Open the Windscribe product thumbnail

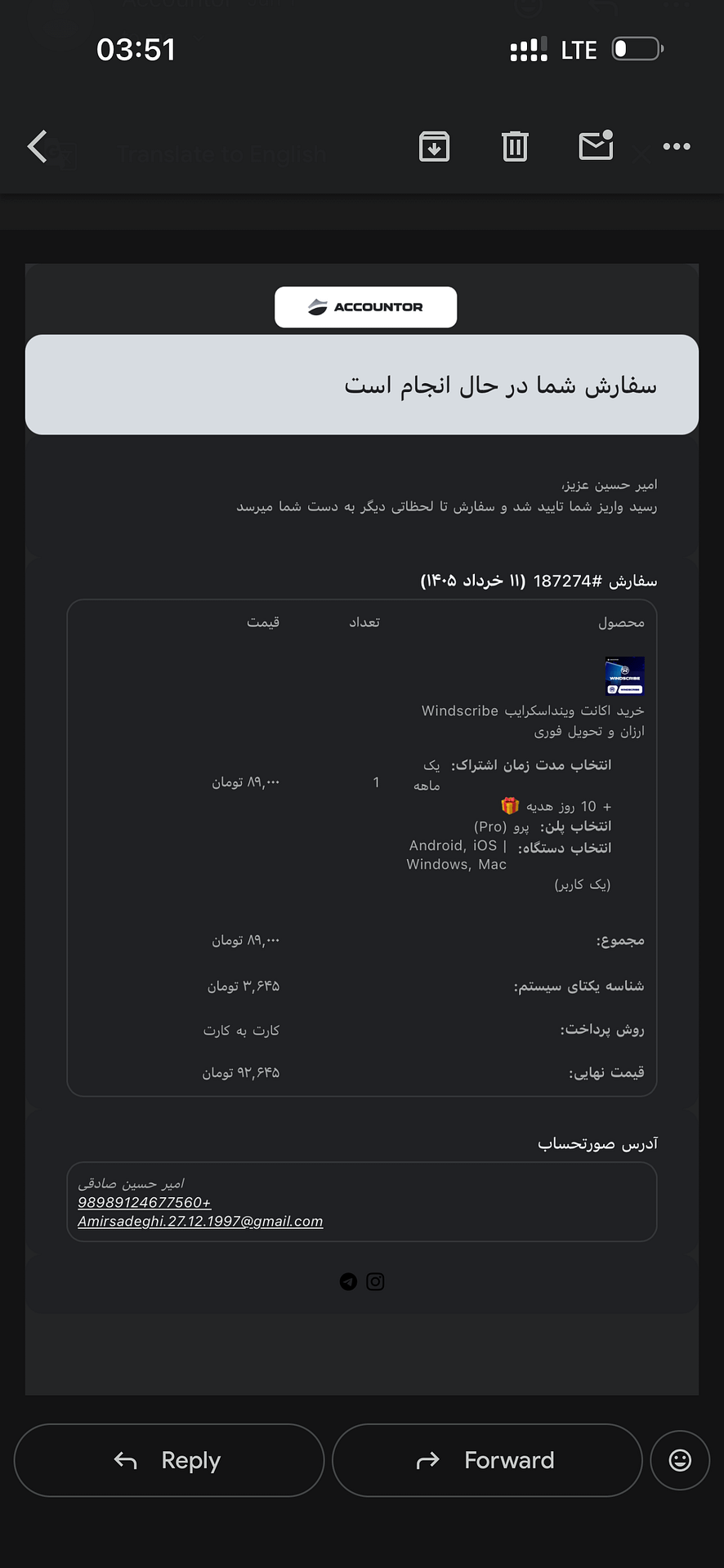(x=624, y=676)
